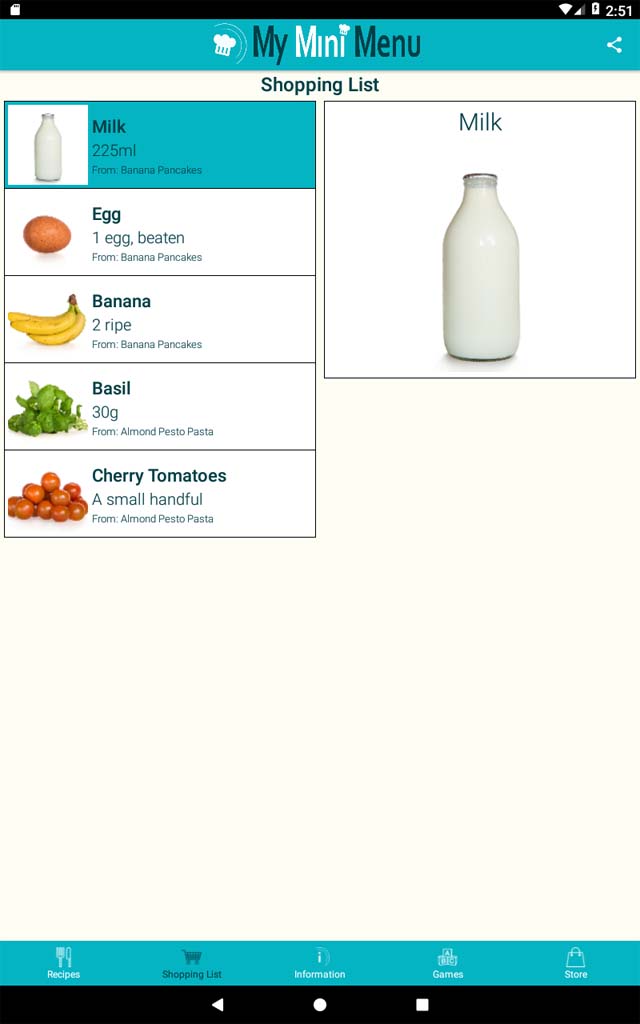Select the Egg item
This screenshot has width=640, height=1024.
point(160,232)
